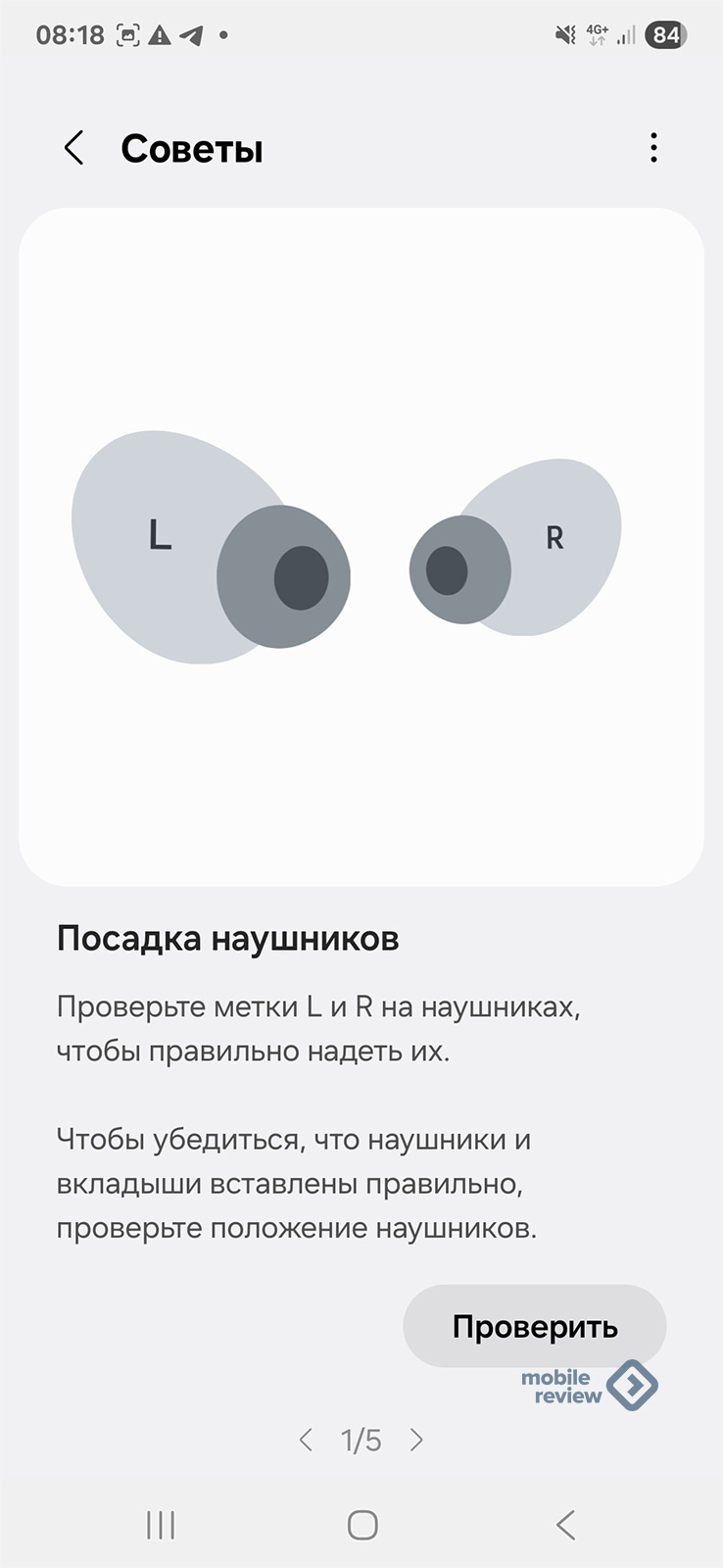Go to the home screen
This screenshot has height=1568, width=723.
362,1525
